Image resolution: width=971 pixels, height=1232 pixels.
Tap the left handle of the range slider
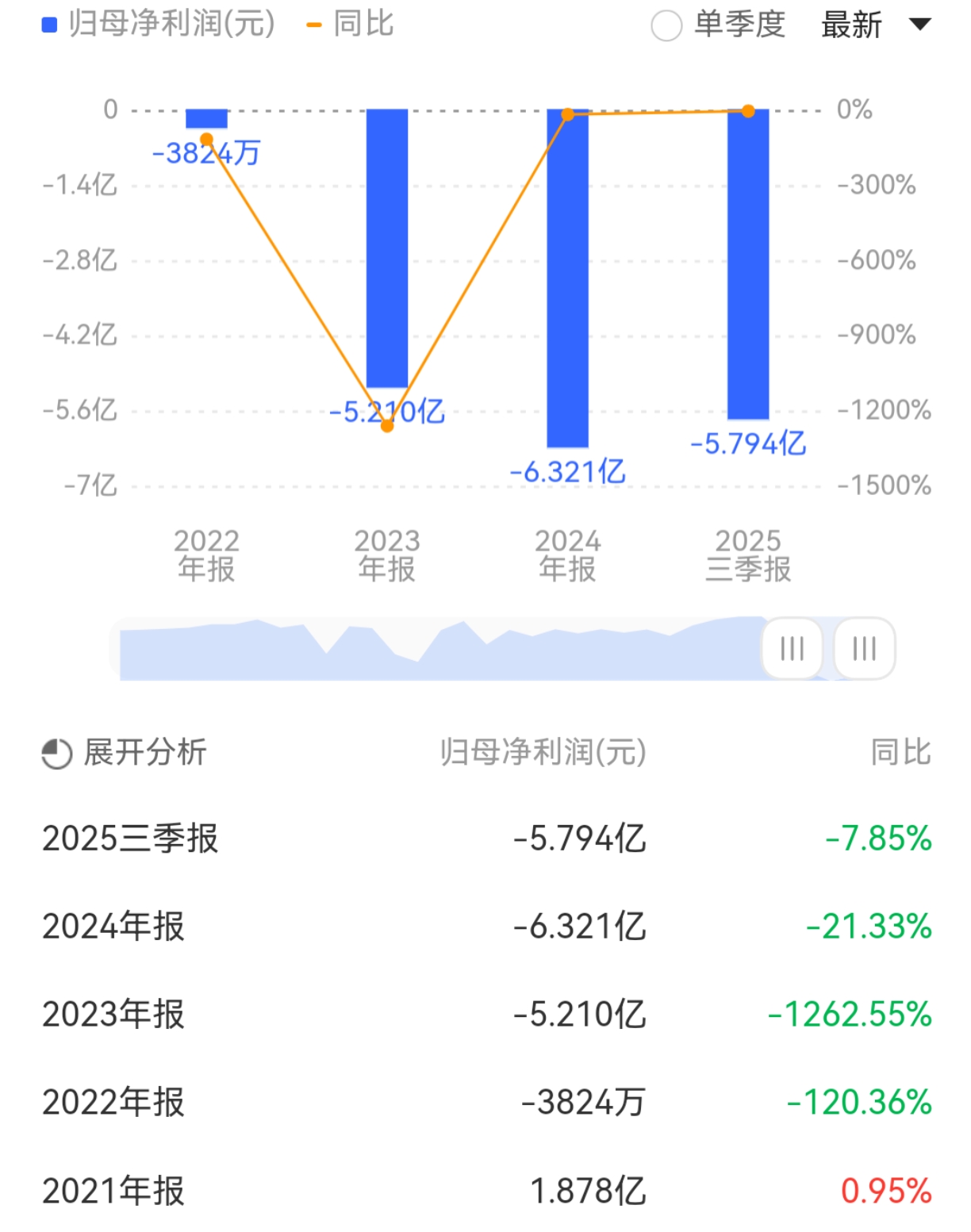pyautogui.click(x=792, y=648)
